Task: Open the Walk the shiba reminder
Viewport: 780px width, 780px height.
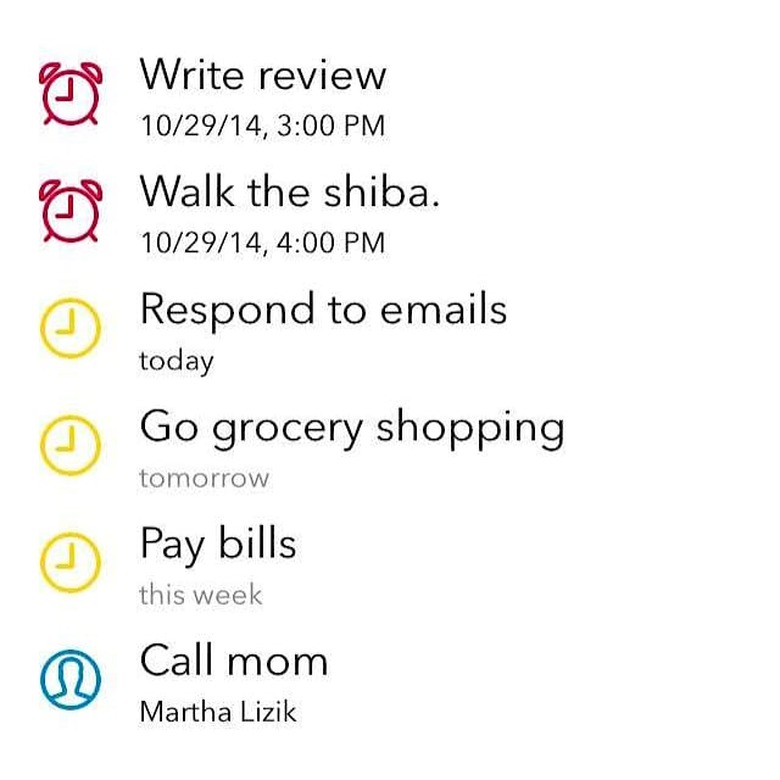Action: pos(289,192)
